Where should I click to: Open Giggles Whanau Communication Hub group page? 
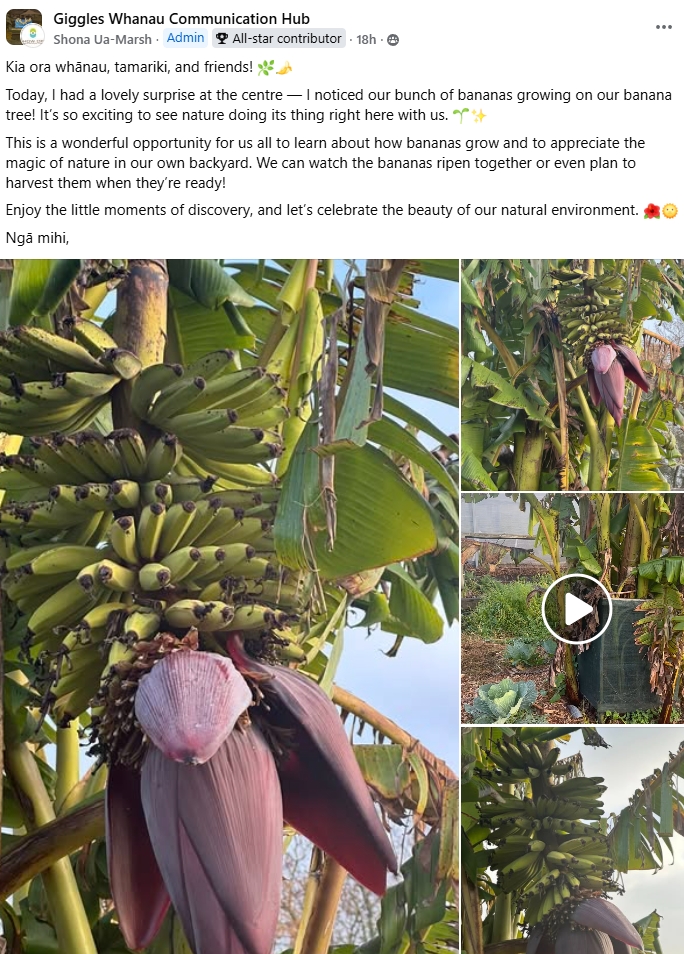181,18
